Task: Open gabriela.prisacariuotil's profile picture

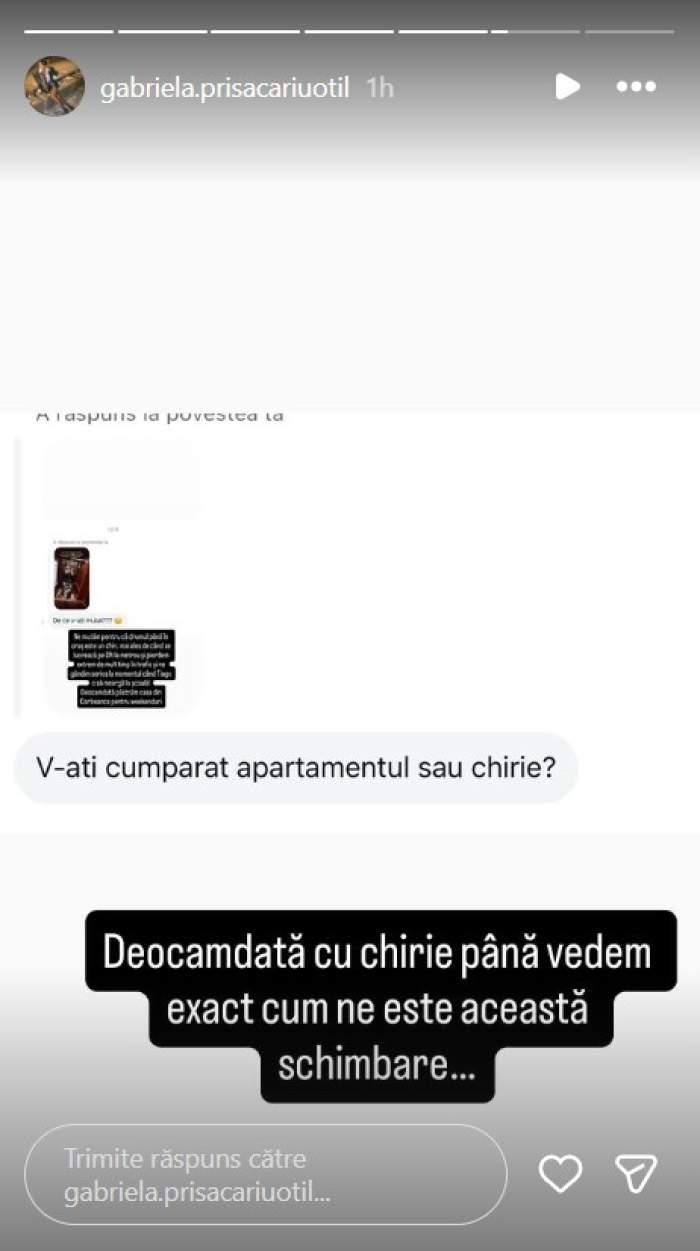Action: pos(54,86)
